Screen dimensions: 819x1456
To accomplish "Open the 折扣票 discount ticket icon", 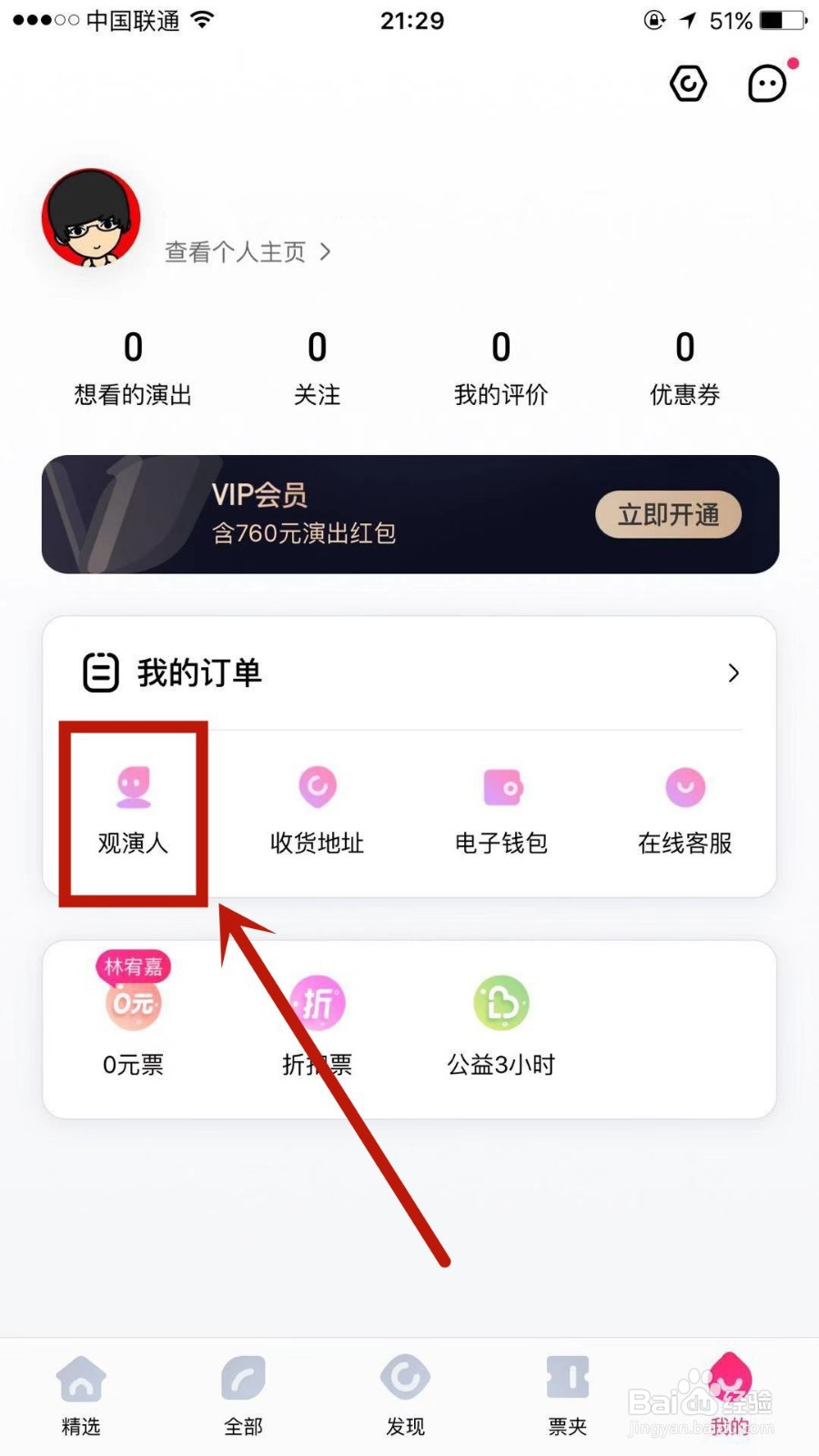I will [317, 1019].
